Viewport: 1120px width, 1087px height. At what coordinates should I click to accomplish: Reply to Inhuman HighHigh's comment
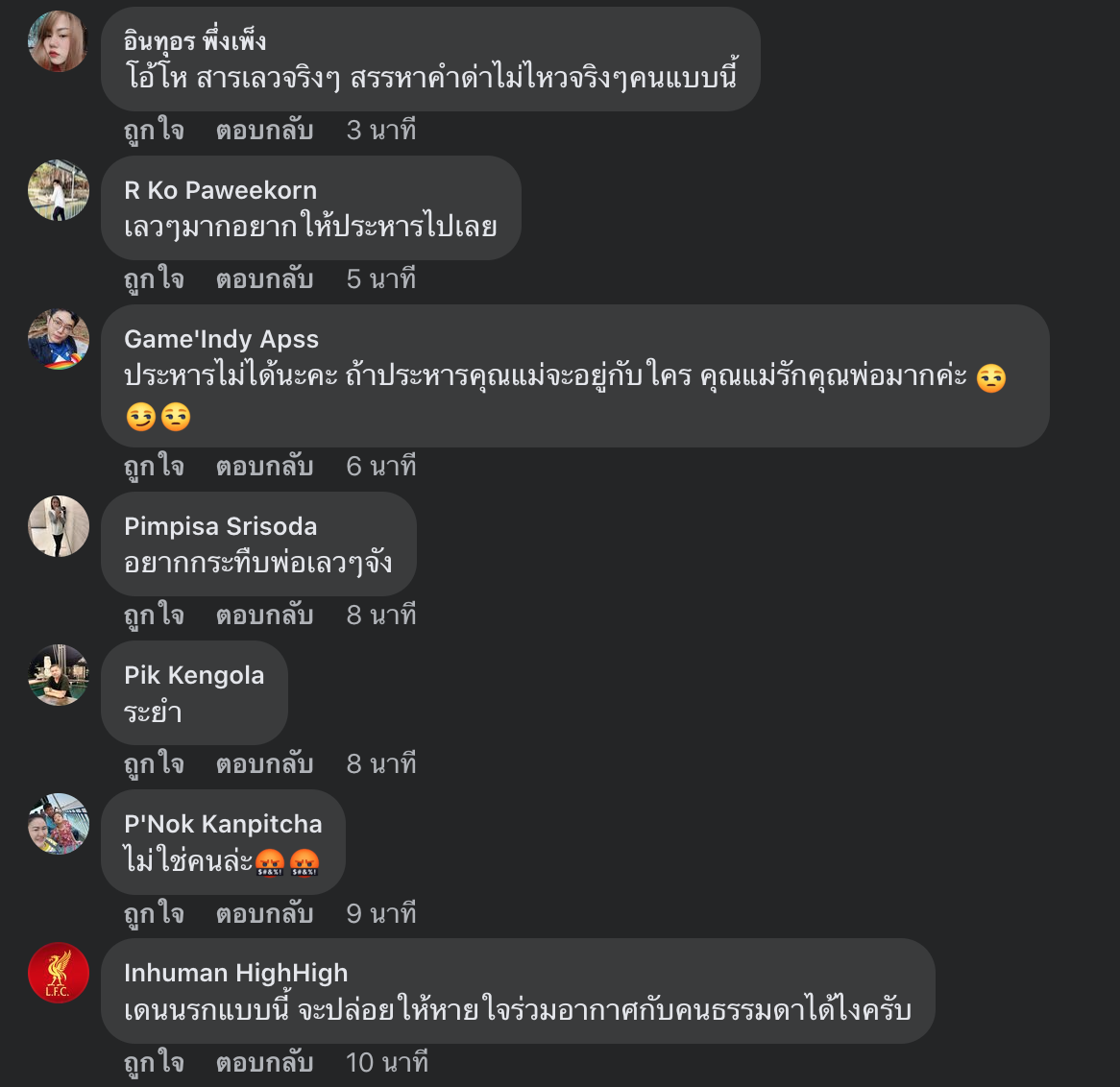264,1062
